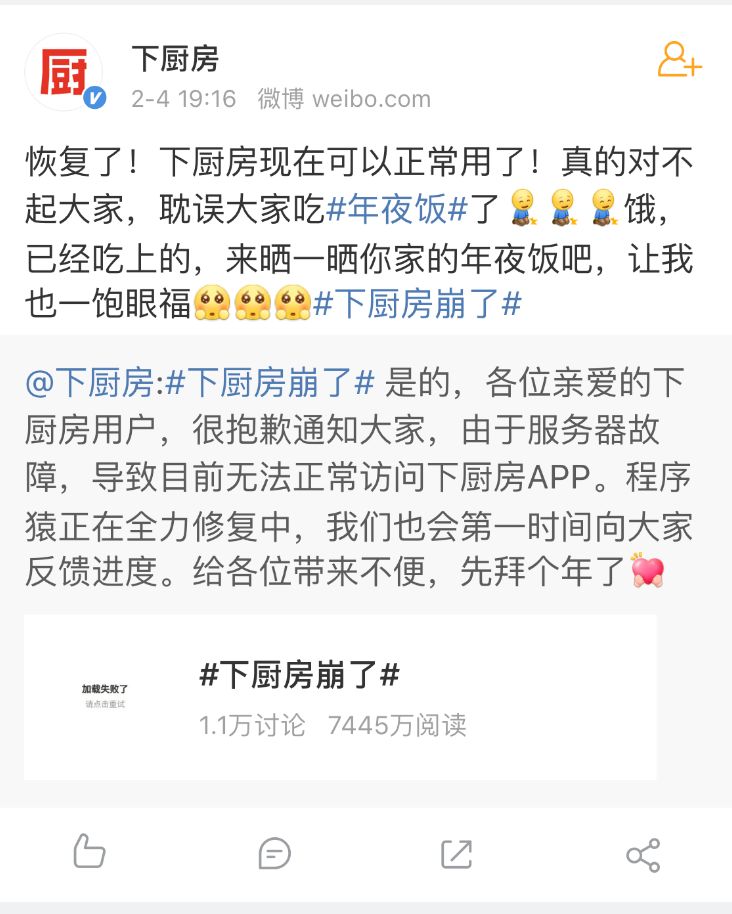Open #下厨房崩了# hashtag in the quoted post
Viewport: 732px width, 914px height.
[270, 381]
